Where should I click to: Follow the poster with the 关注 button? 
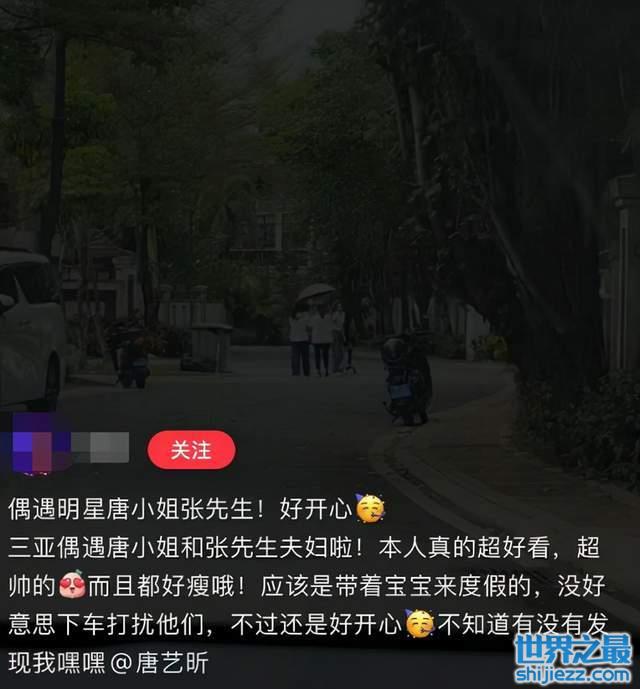point(191,451)
